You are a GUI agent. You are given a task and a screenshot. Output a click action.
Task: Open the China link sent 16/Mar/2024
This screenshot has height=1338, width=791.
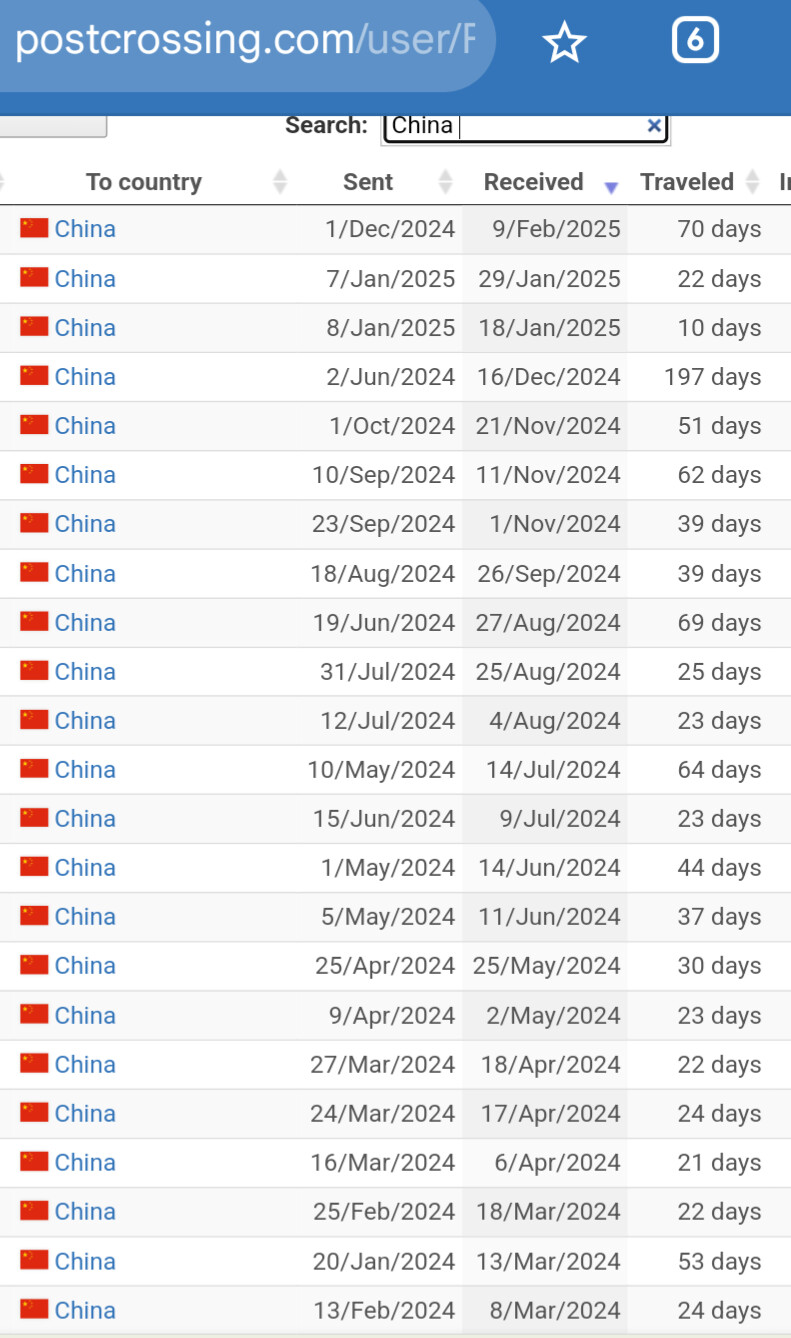point(85,1163)
